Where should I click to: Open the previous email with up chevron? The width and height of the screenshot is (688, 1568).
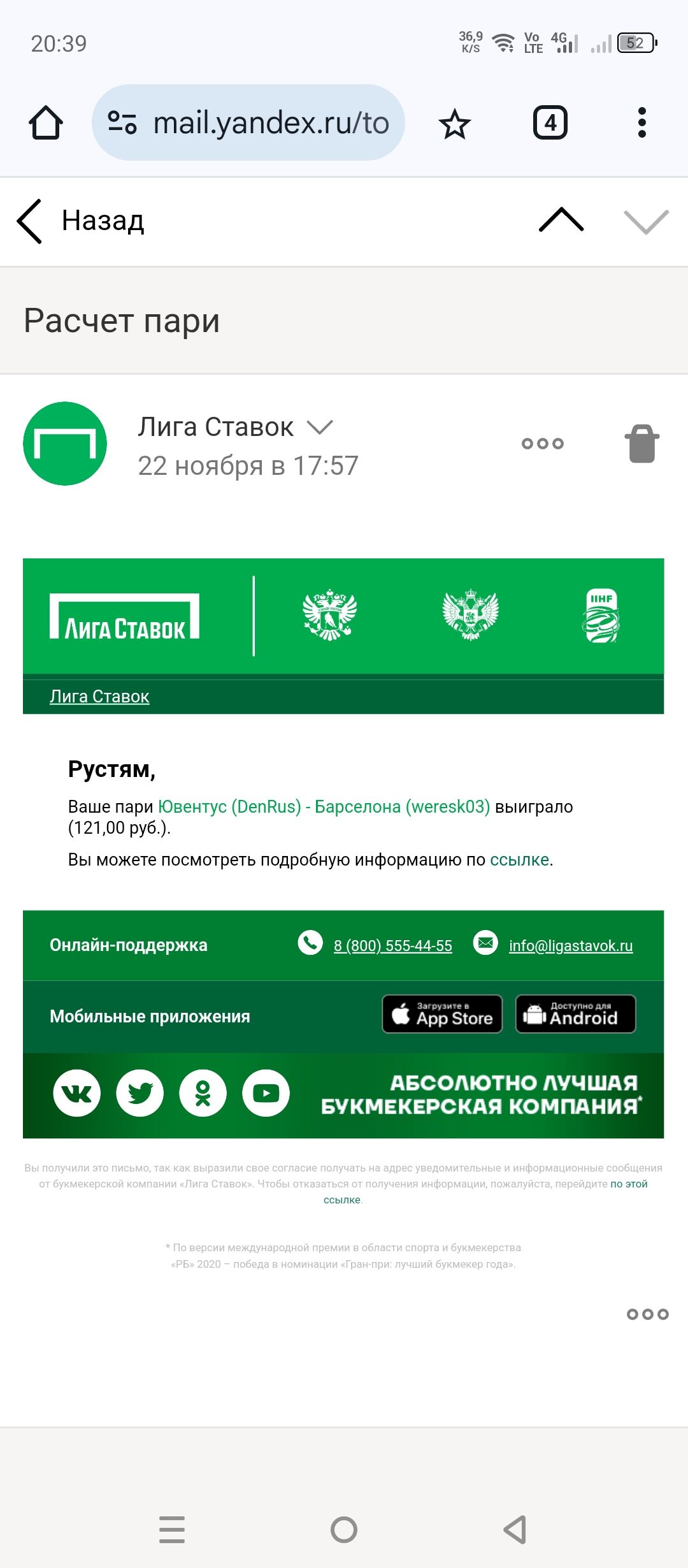pos(561,221)
